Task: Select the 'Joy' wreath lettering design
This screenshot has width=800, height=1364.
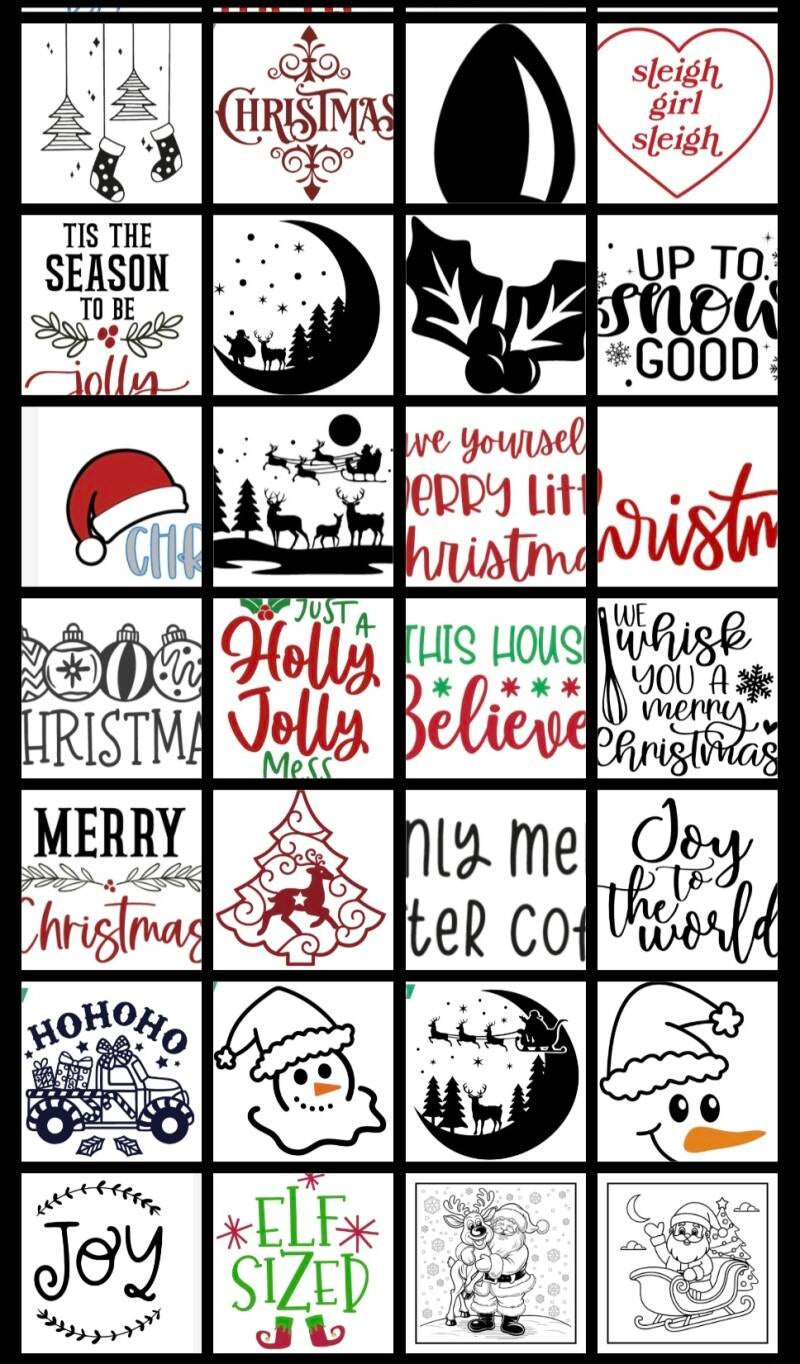Action: [x=111, y=1262]
